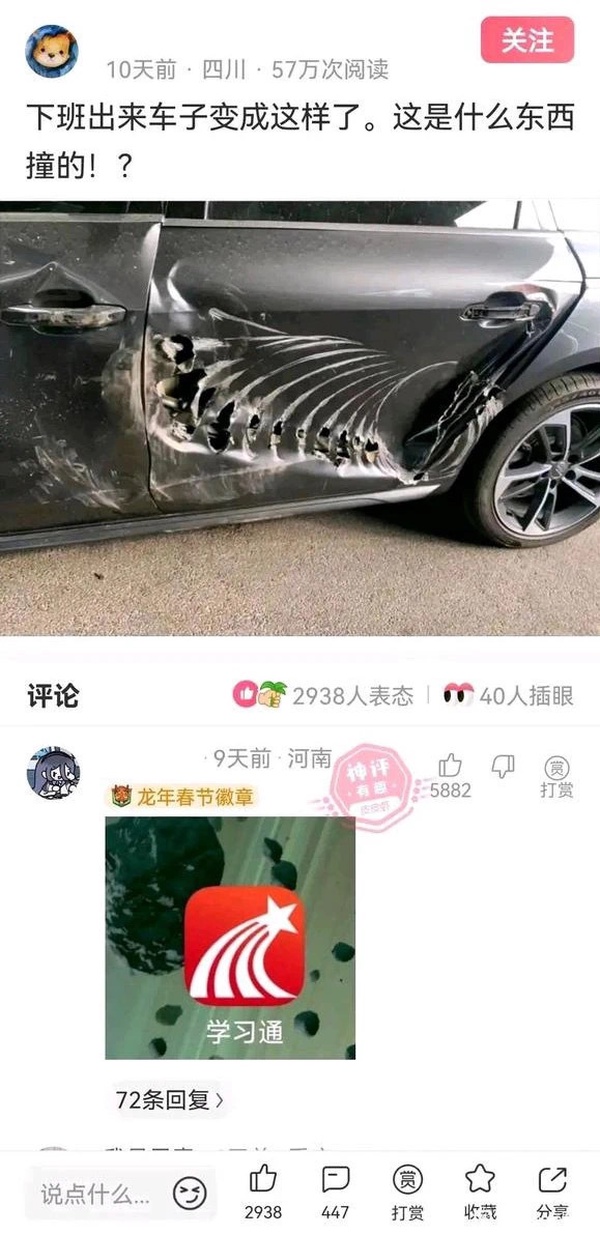Open the 447 comments
600x1235 pixels.
(x=335, y=1190)
